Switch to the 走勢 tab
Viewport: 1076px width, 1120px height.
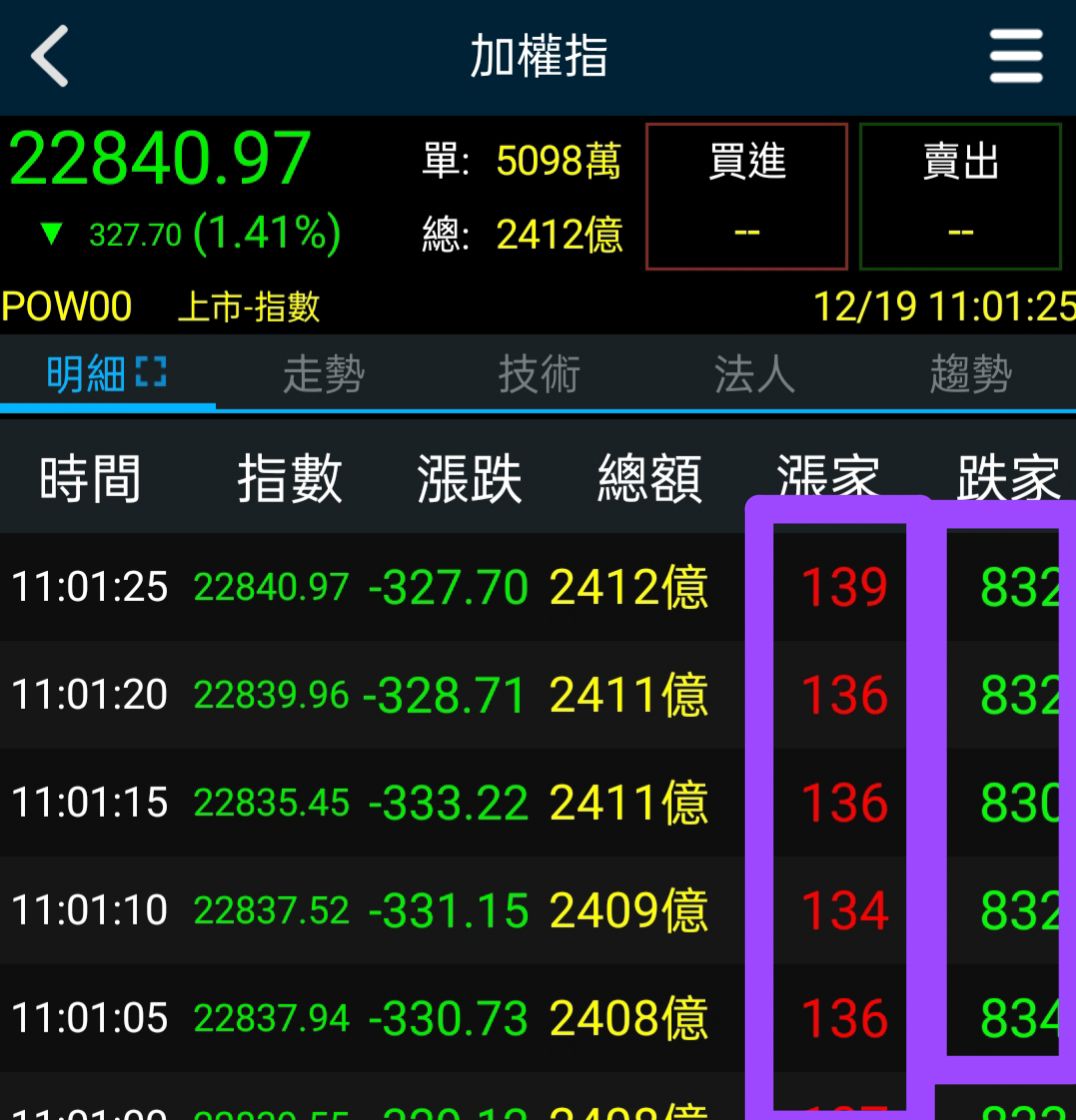(322, 372)
